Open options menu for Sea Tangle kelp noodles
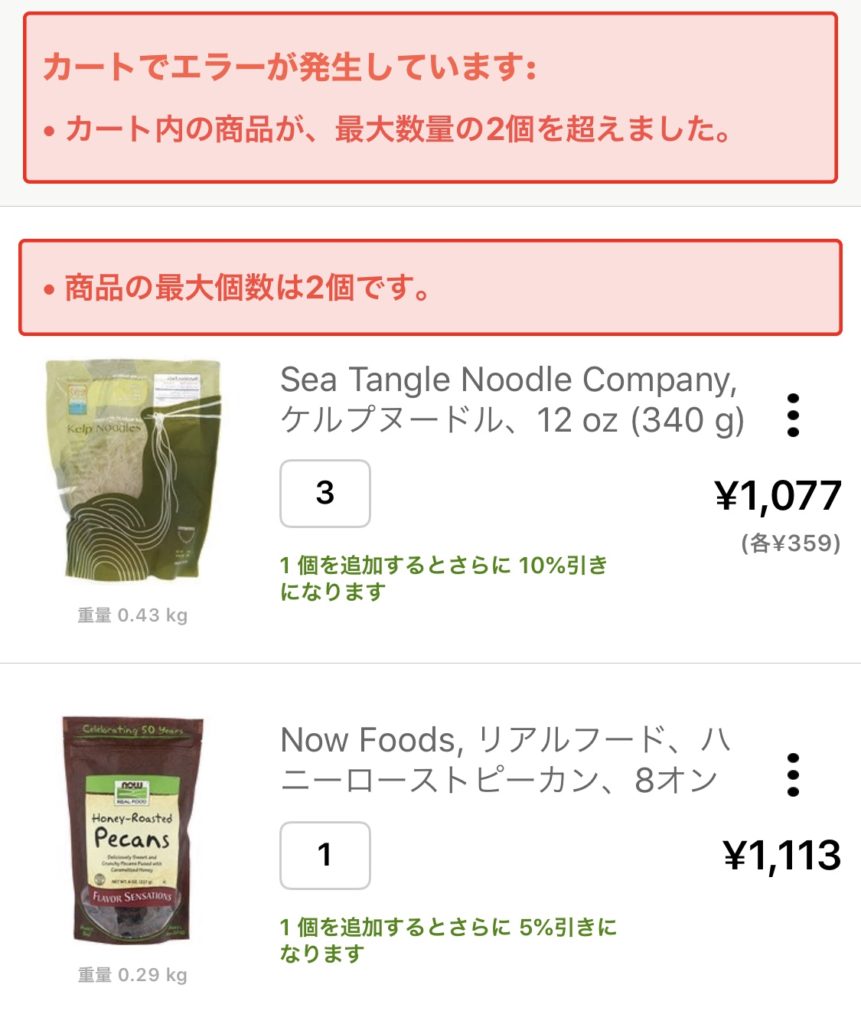Screen dimensions: 861x1024 pyautogui.click(x=793, y=414)
